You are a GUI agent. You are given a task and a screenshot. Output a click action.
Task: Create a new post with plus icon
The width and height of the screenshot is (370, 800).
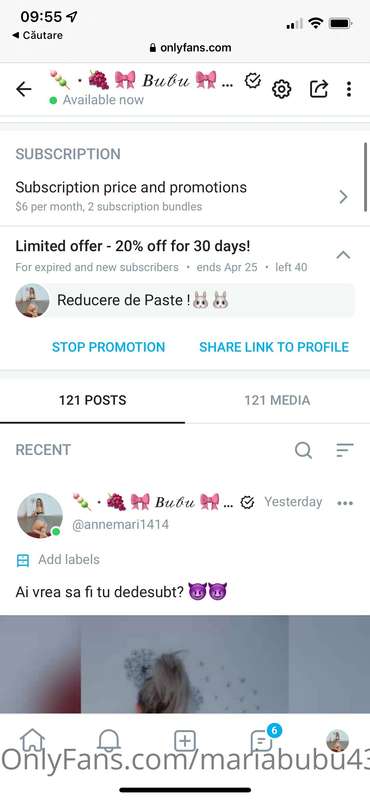coord(185,740)
